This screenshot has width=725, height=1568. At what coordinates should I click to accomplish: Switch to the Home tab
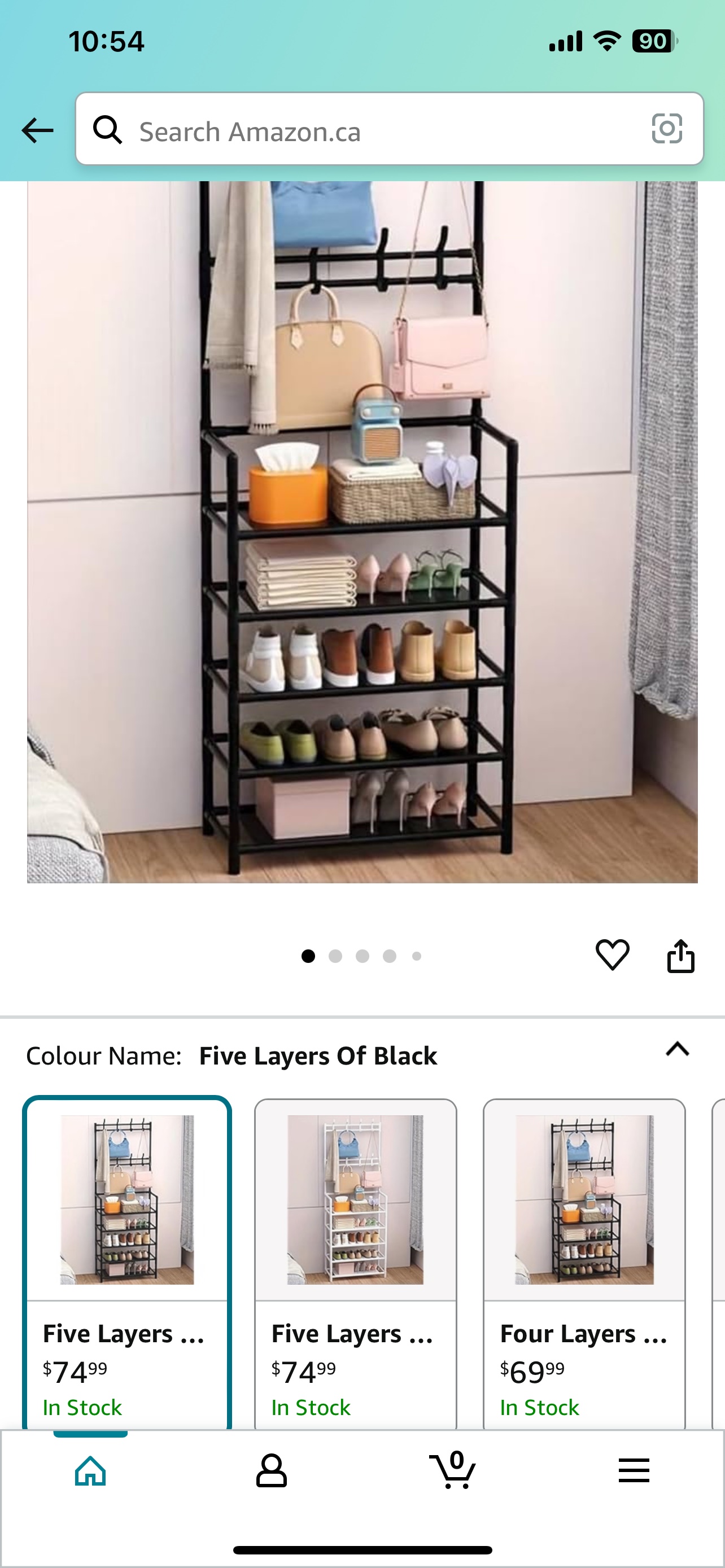pos(90,1471)
